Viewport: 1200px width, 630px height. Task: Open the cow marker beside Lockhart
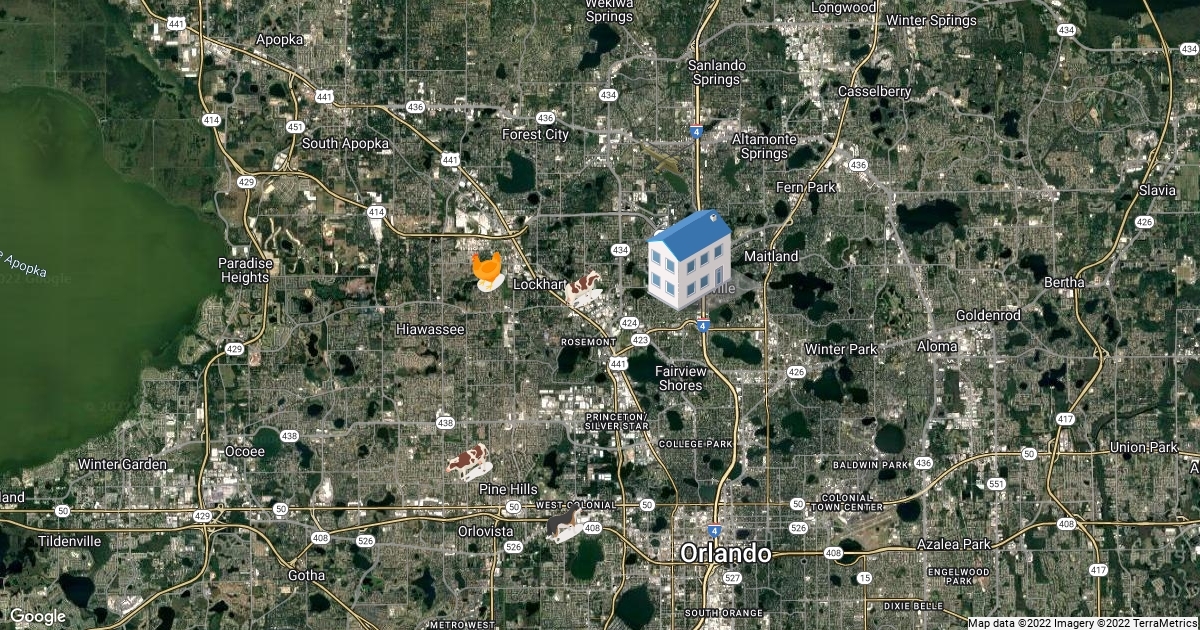[583, 289]
